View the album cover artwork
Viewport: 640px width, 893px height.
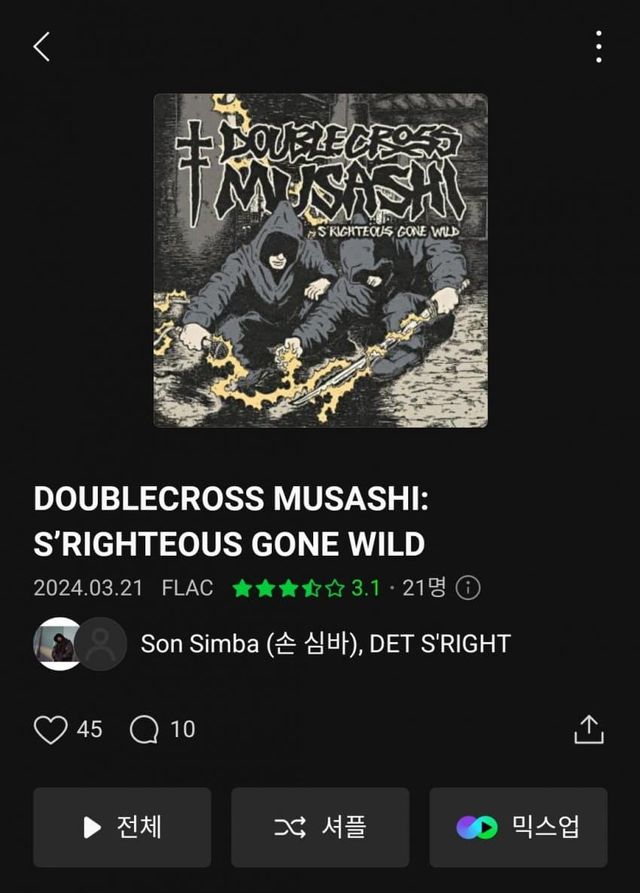pyautogui.click(x=320, y=261)
